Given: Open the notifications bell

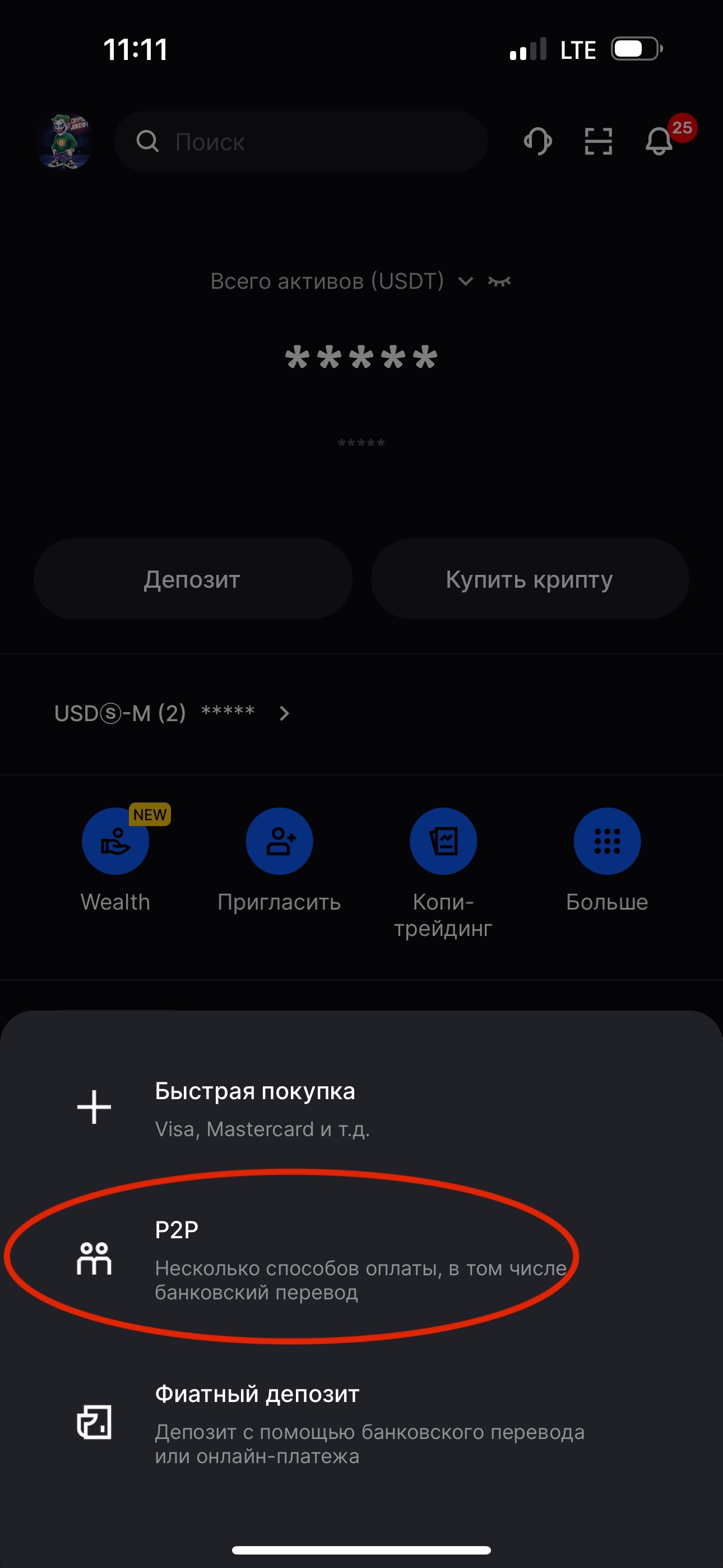Looking at the screenshot, I should point(659,142).
